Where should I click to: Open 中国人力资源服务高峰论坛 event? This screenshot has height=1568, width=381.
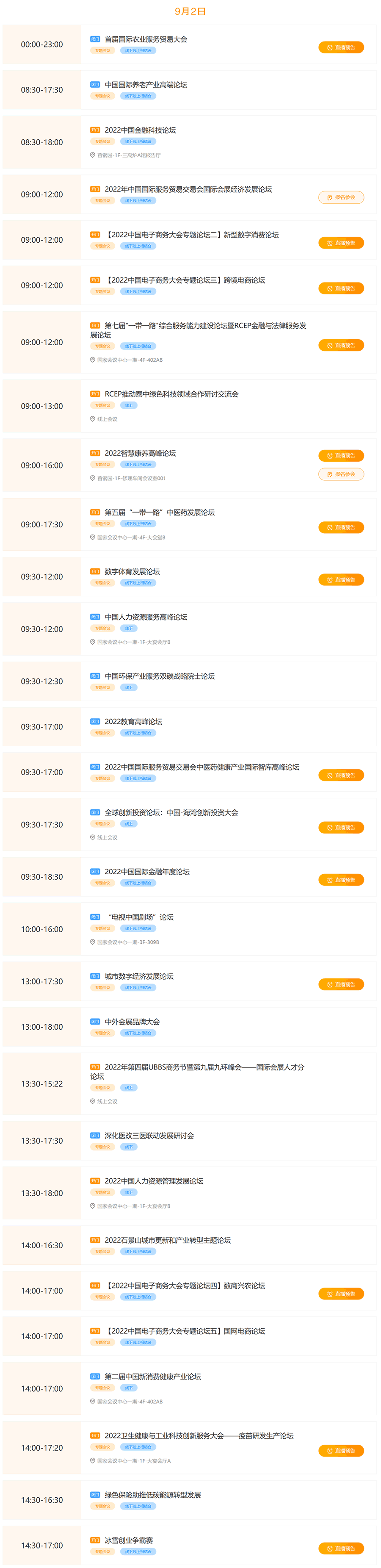click(146, 617)
